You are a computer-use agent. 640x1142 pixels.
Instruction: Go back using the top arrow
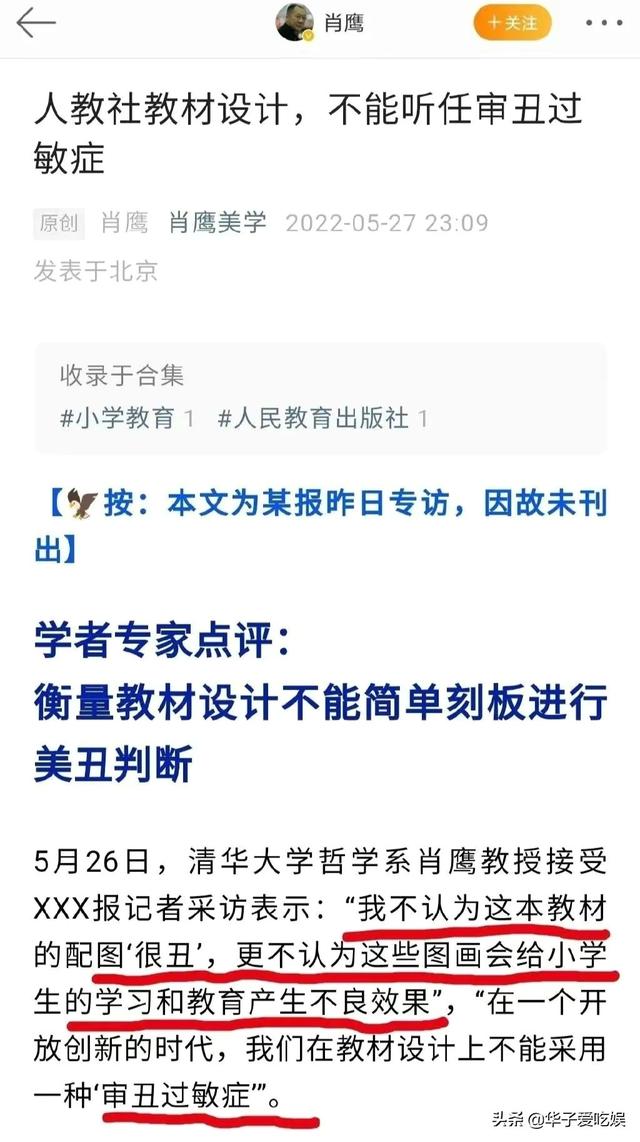pos(35,23)
